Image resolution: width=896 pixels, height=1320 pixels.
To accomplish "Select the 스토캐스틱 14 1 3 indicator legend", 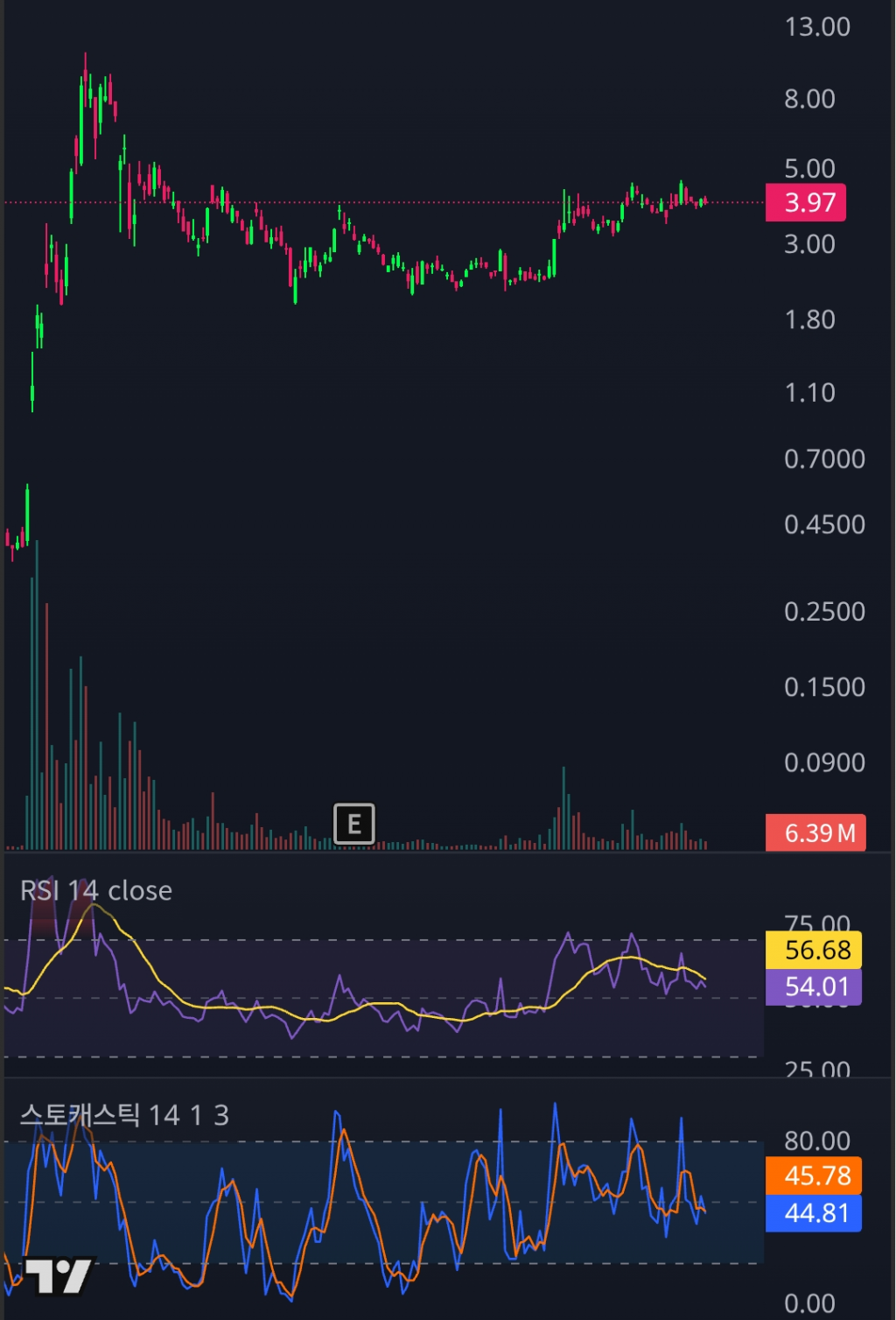I will click(124, 1115).
